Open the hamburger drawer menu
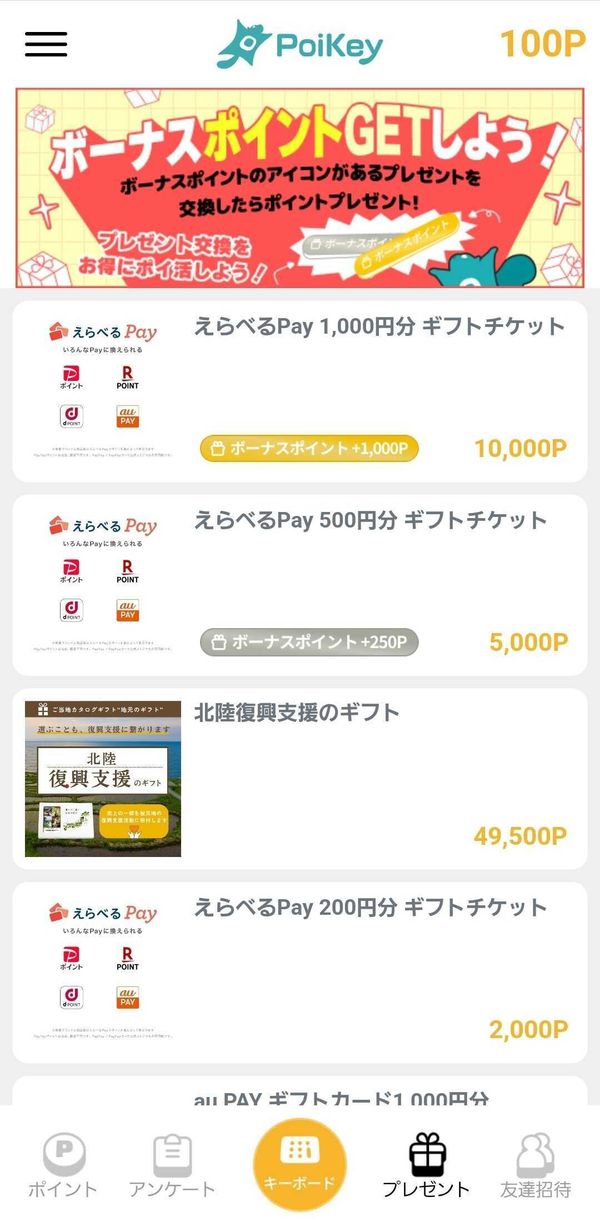Screen dimensions: 600x1224 (x=46, y=44)
